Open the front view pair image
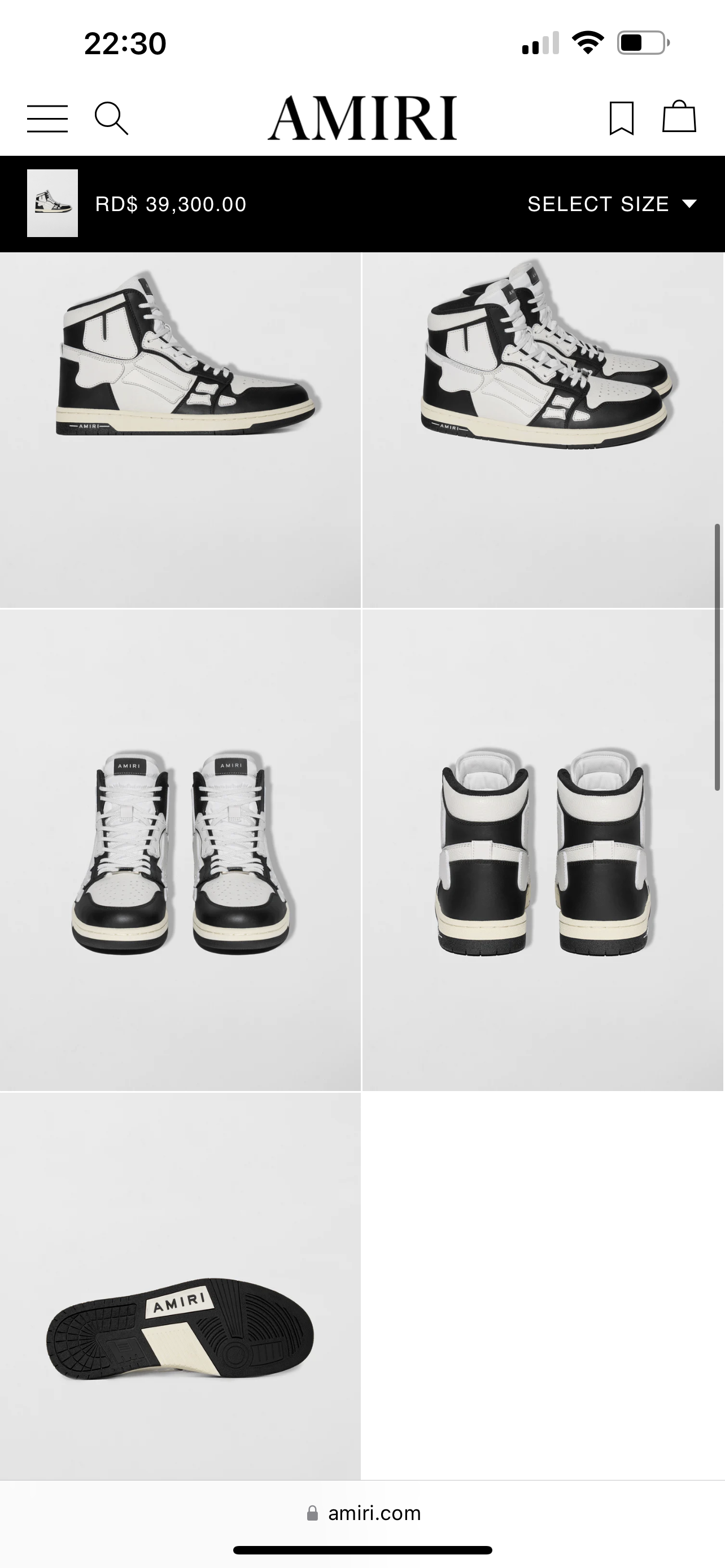The height and width of the screenshot is (1568, 725). (180, 849)
